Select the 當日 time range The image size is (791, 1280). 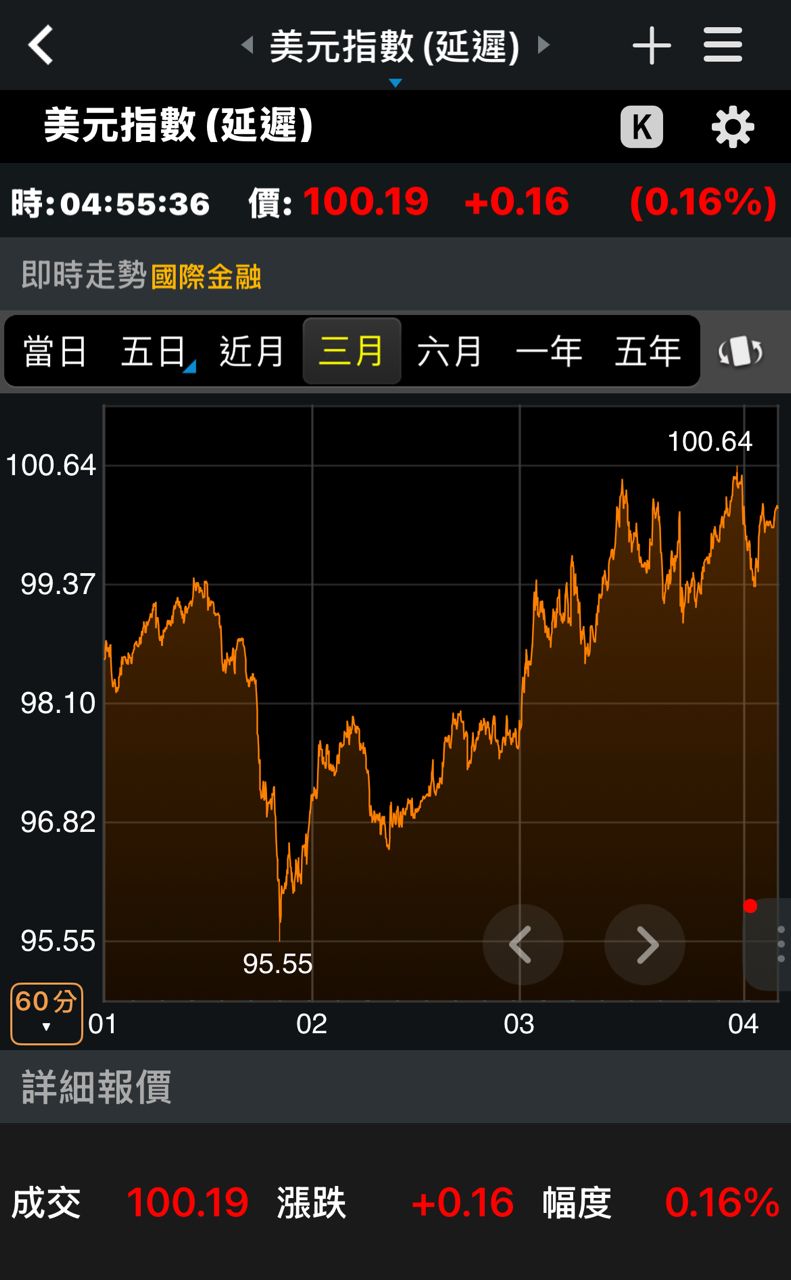point(55,352)
